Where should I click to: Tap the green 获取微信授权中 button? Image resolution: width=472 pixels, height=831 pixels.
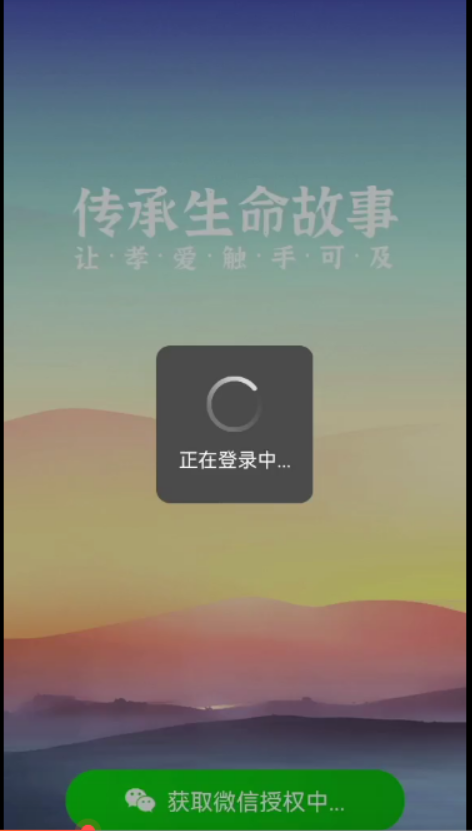[235, 800]
